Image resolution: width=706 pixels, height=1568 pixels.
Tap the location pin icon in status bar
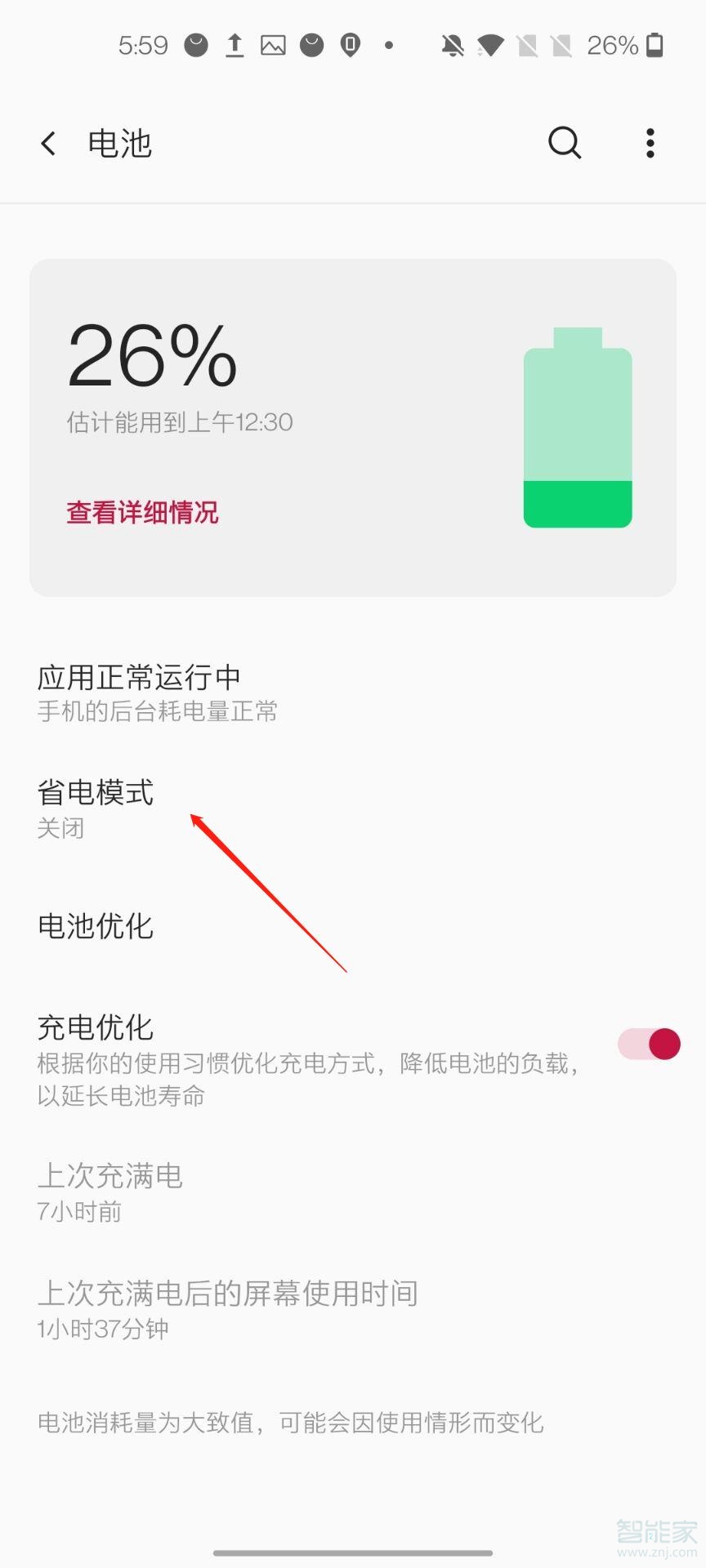(x=350, y=45)
